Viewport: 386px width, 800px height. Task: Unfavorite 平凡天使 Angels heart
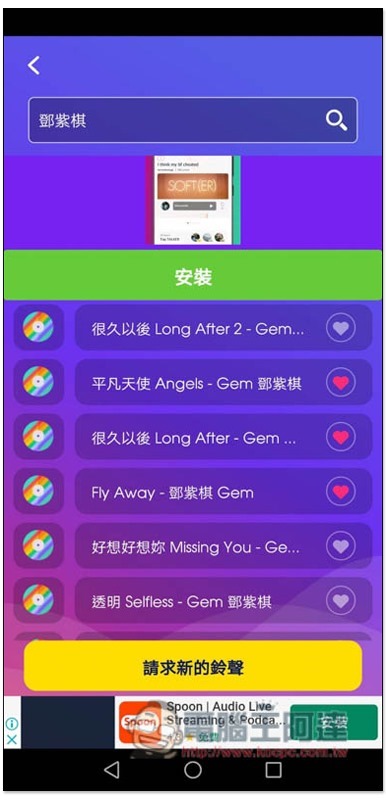341,382
